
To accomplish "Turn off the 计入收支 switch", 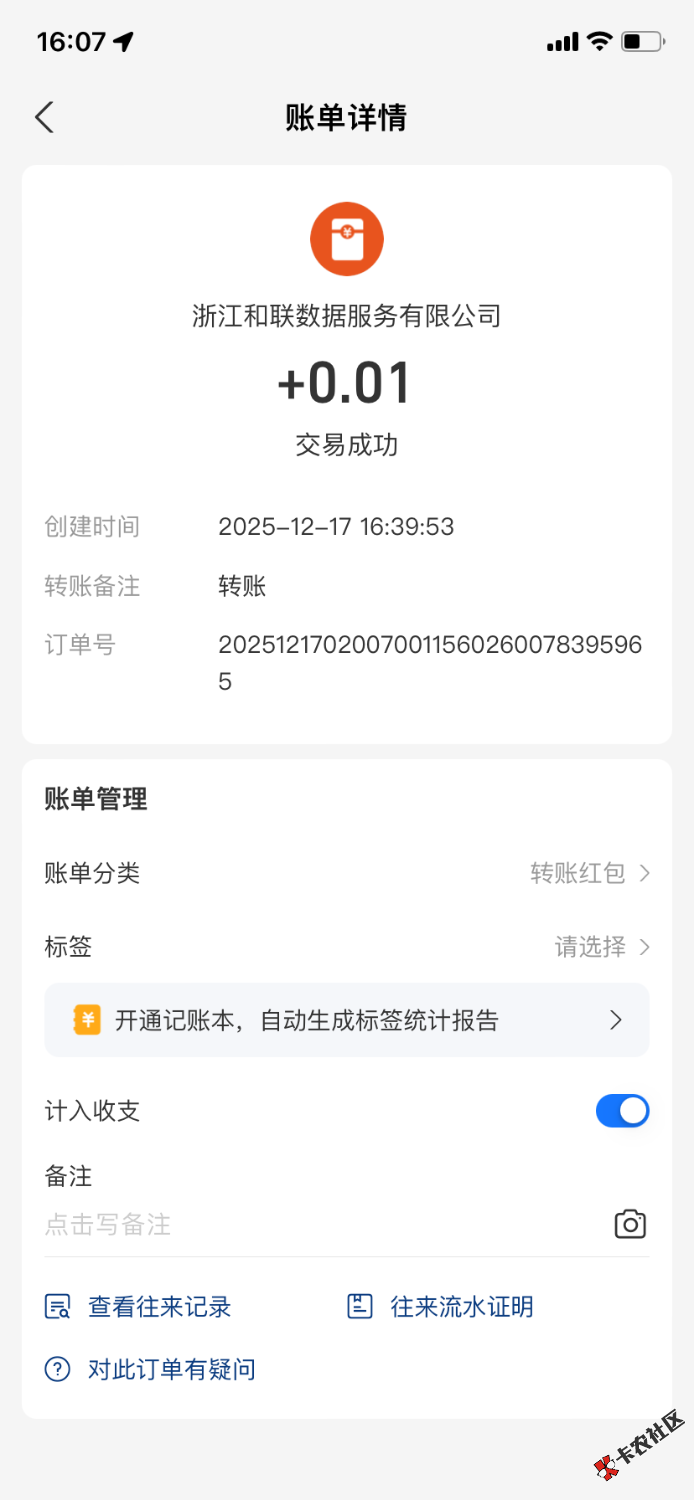I will click(x=622, y=1110).
